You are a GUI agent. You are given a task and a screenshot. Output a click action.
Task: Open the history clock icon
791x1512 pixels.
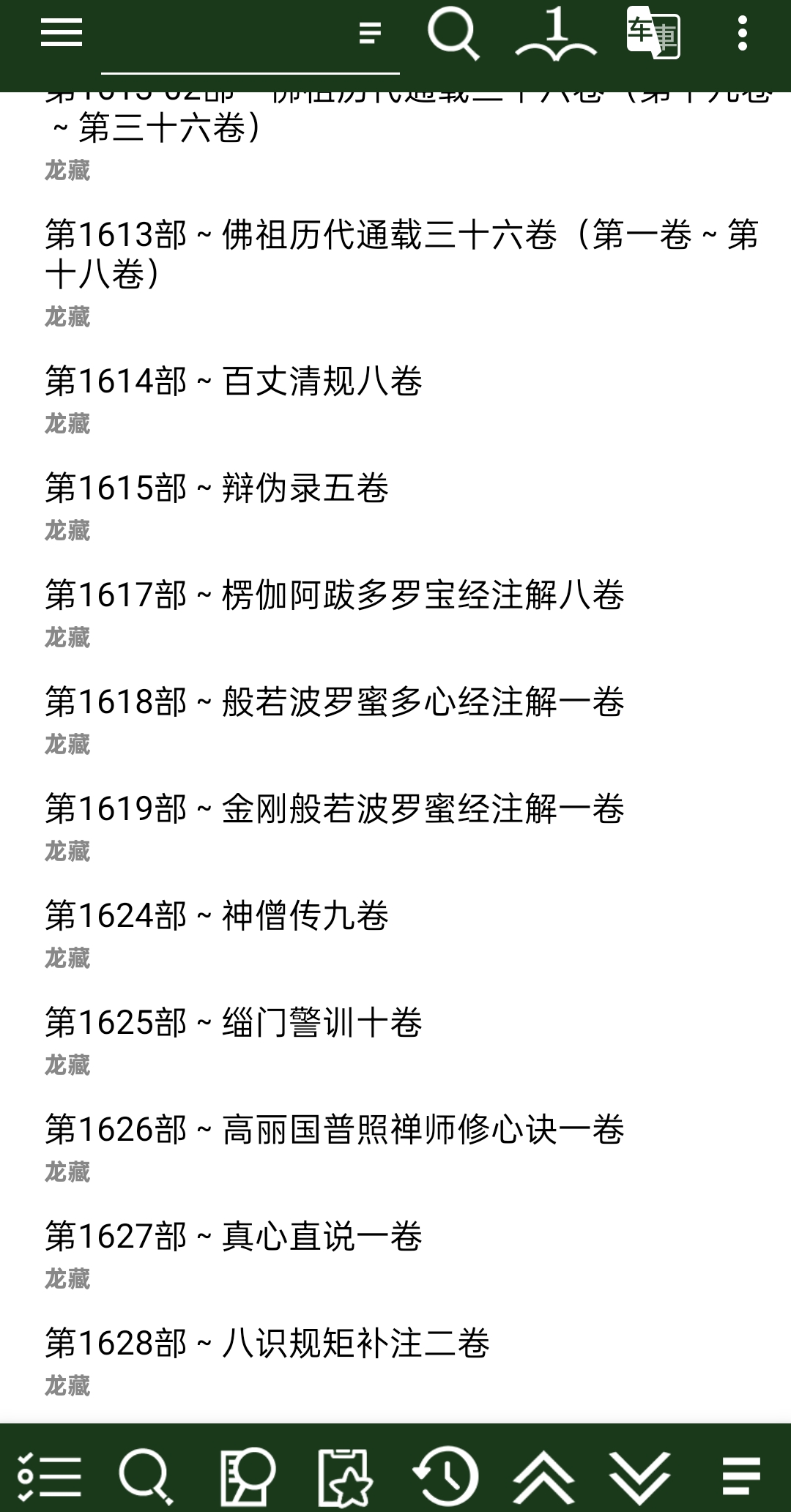(445, 1475)
